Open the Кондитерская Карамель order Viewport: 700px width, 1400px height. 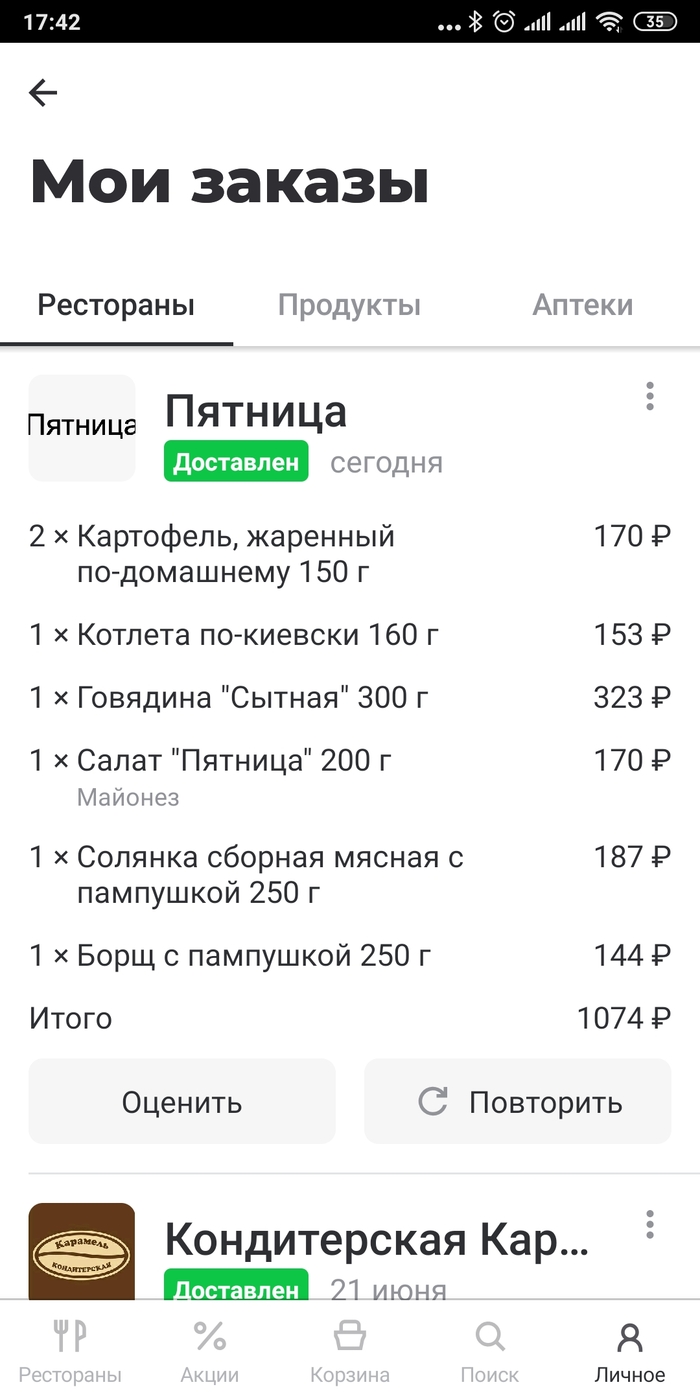coord(376,1241)
